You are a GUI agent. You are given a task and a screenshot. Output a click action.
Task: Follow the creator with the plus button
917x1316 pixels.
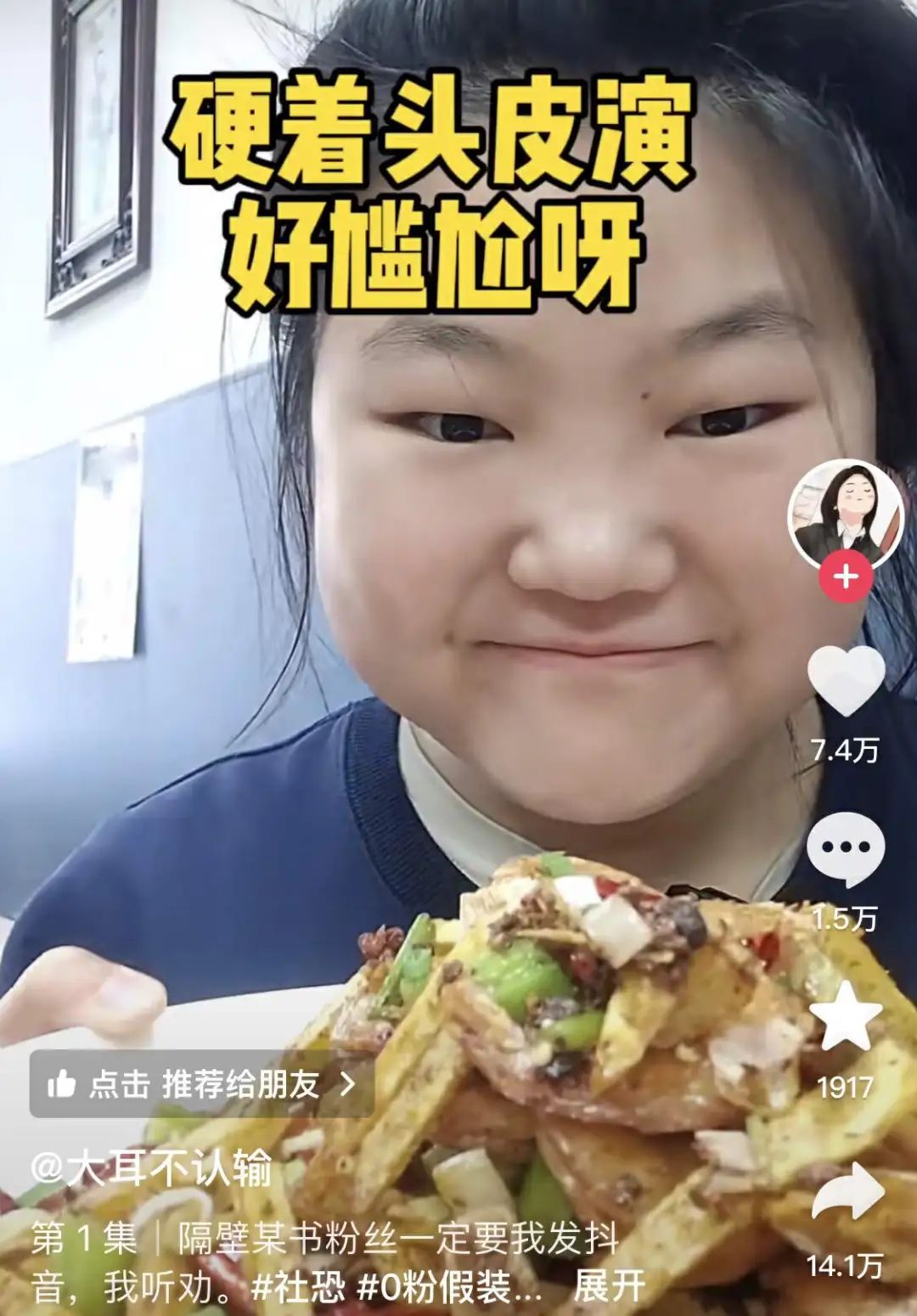pyautogui.click(x=845, y=577)
